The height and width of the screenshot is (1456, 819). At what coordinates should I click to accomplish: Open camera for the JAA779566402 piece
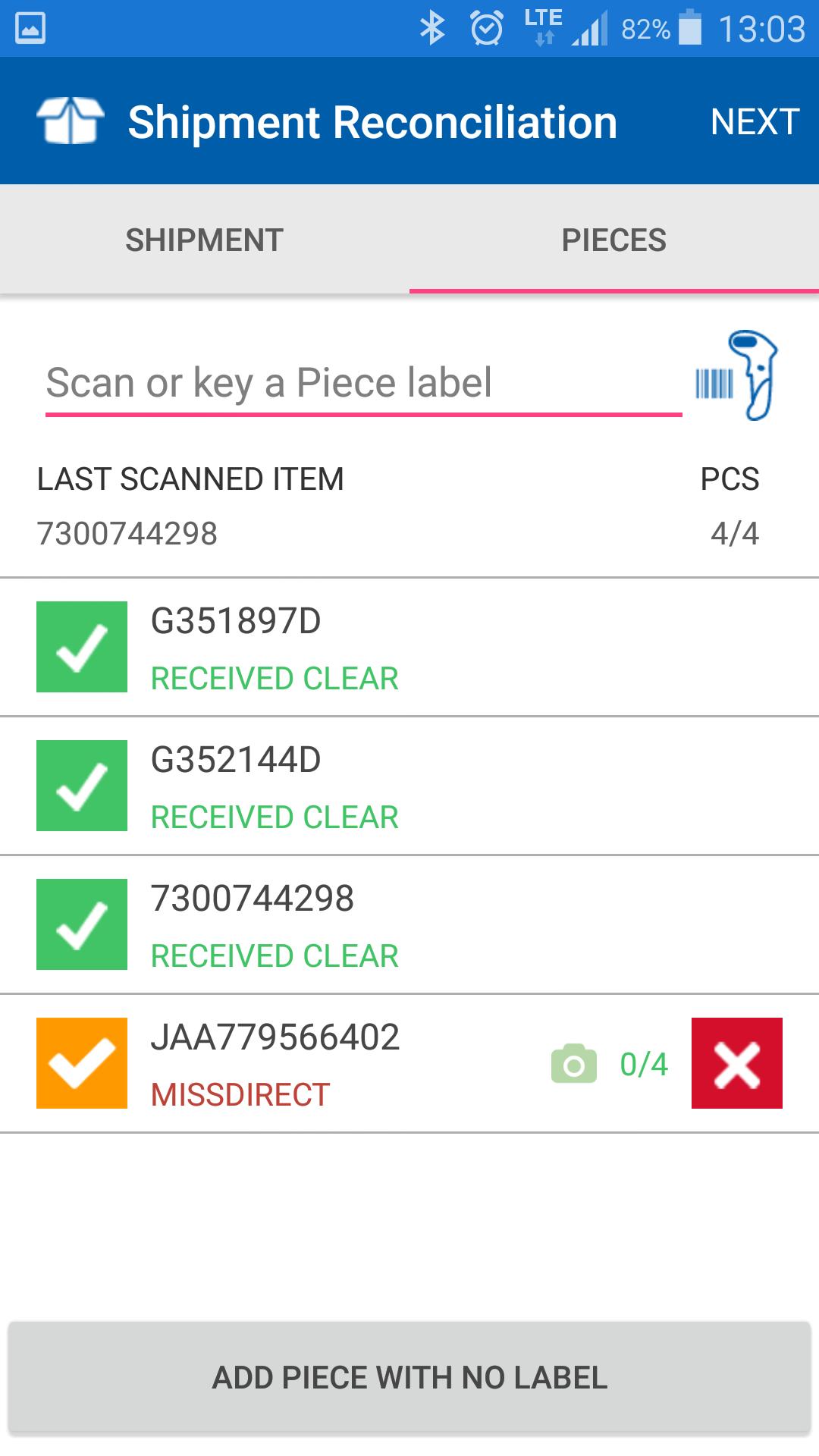tap(574, 1064)
